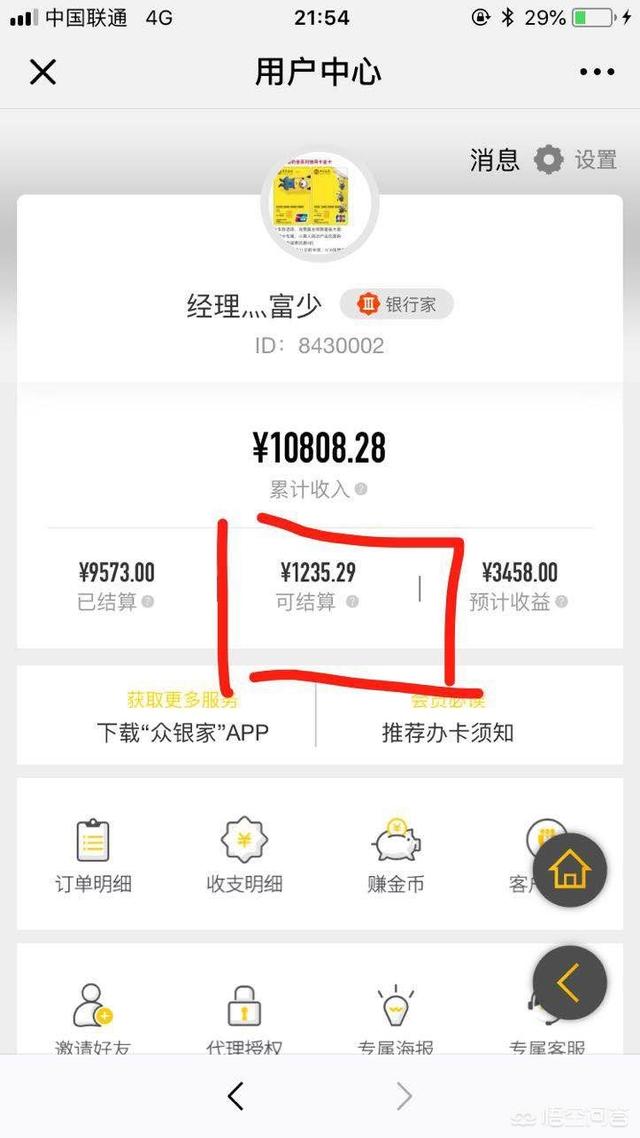Viewport: 640px width, 1138px height.
Task: Close the 用户中心 page
Action: 43,72
